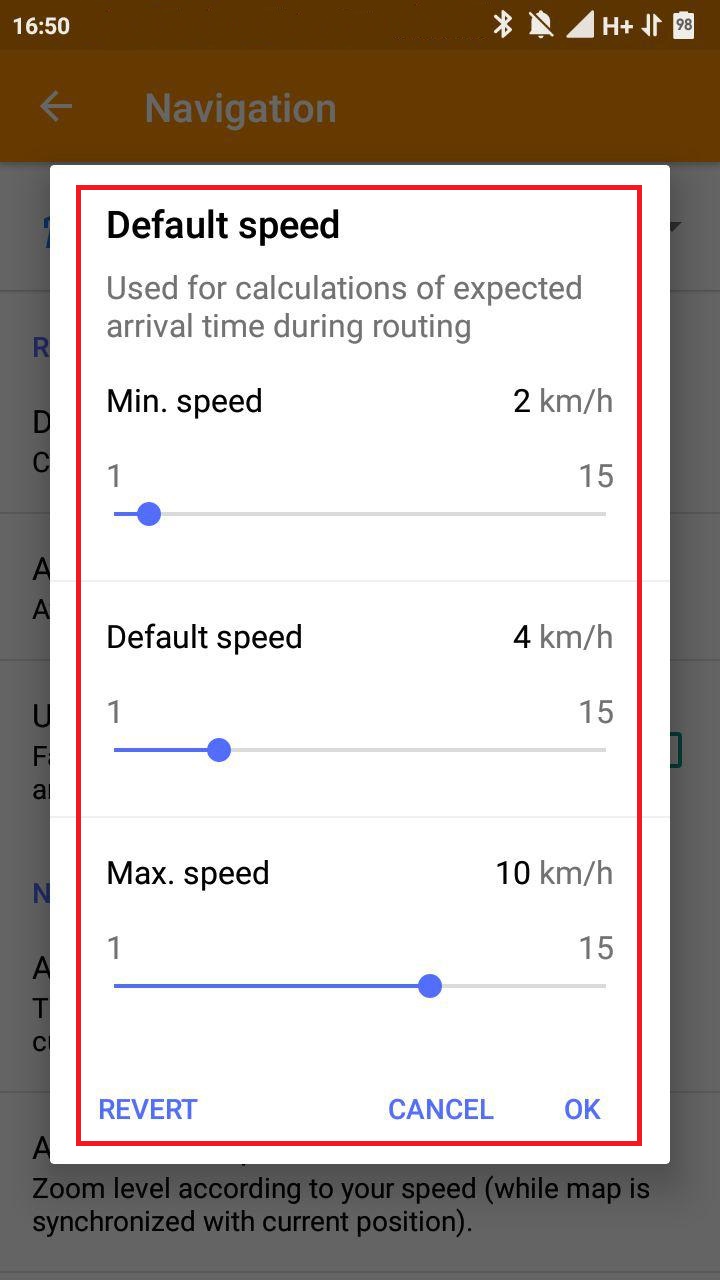The width and height of the screenshot is (720, 1280).
Task: Tap the Default speed slider track
Action: point(360,750)
